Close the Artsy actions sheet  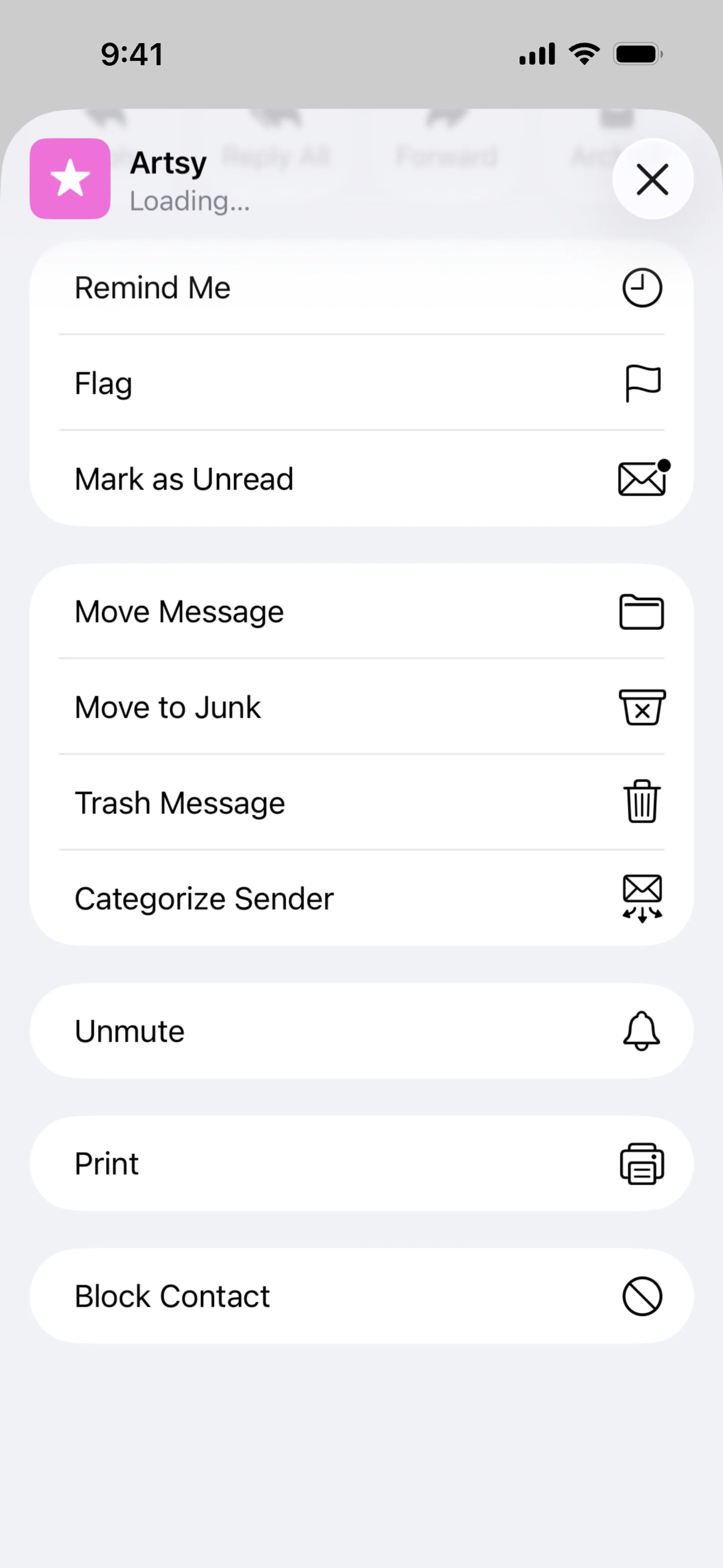pos(653,179)
